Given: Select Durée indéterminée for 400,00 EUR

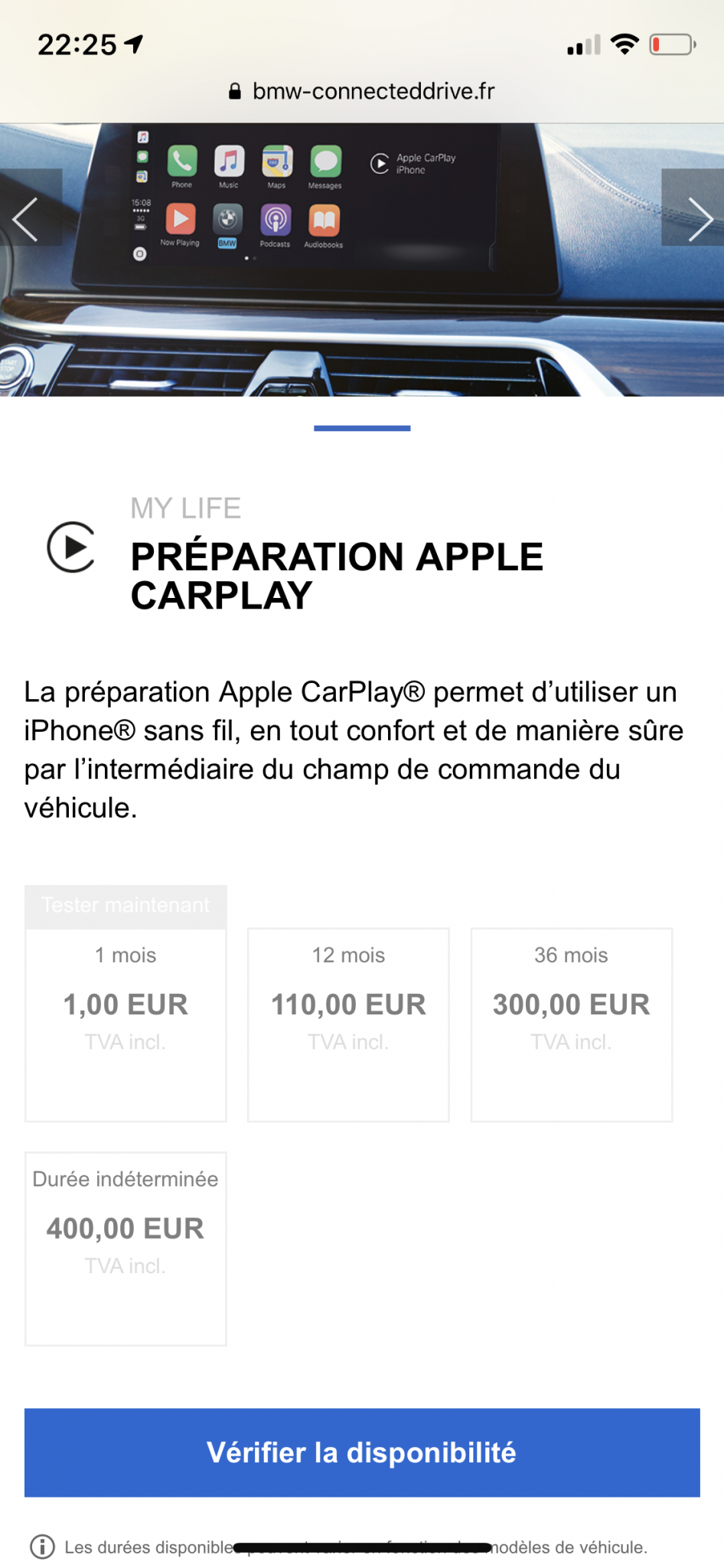Looking at the screenshot, I should click(126, 1249).
